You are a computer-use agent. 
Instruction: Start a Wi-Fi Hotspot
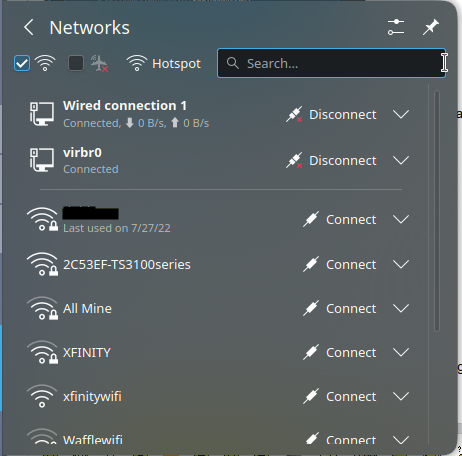point(163,63)
